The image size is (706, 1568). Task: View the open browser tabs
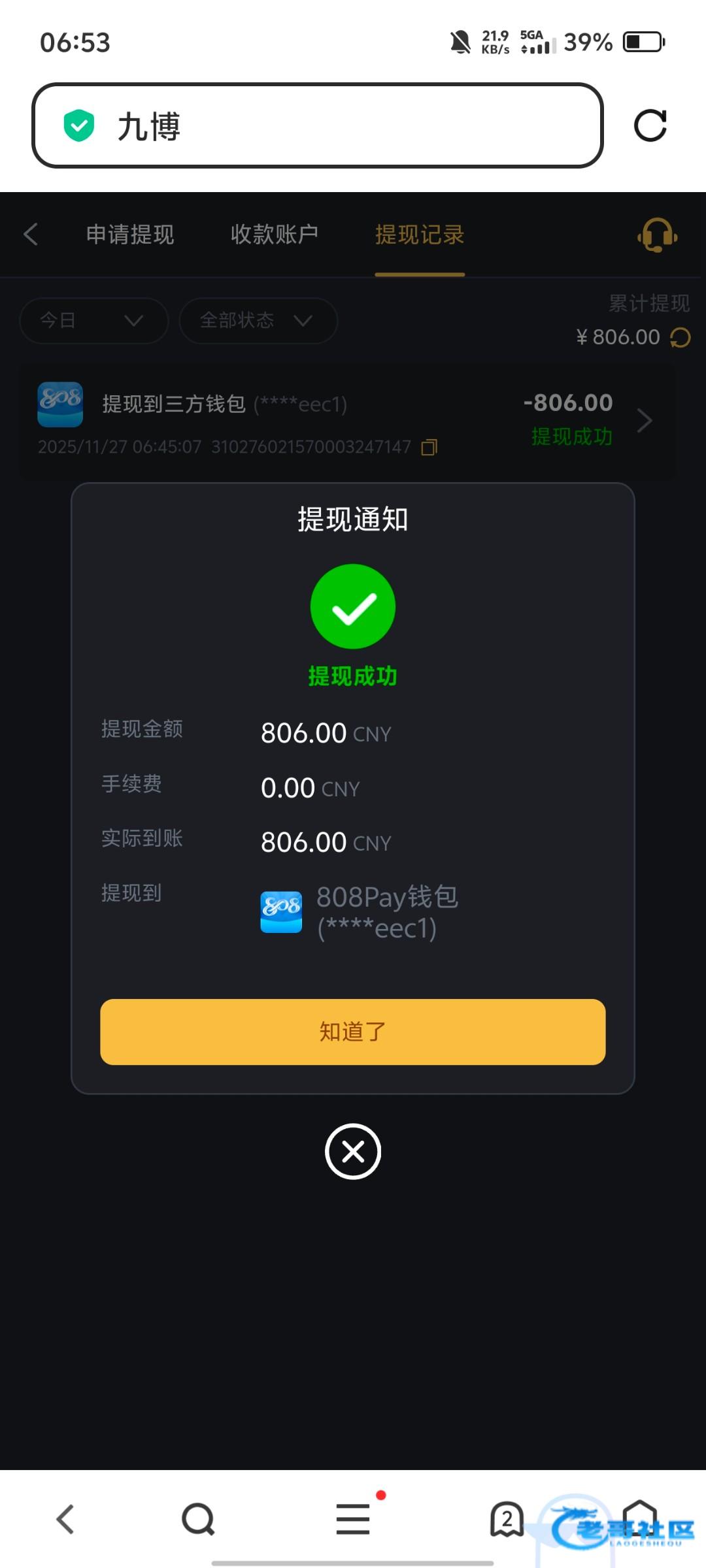pos(507,1518)
